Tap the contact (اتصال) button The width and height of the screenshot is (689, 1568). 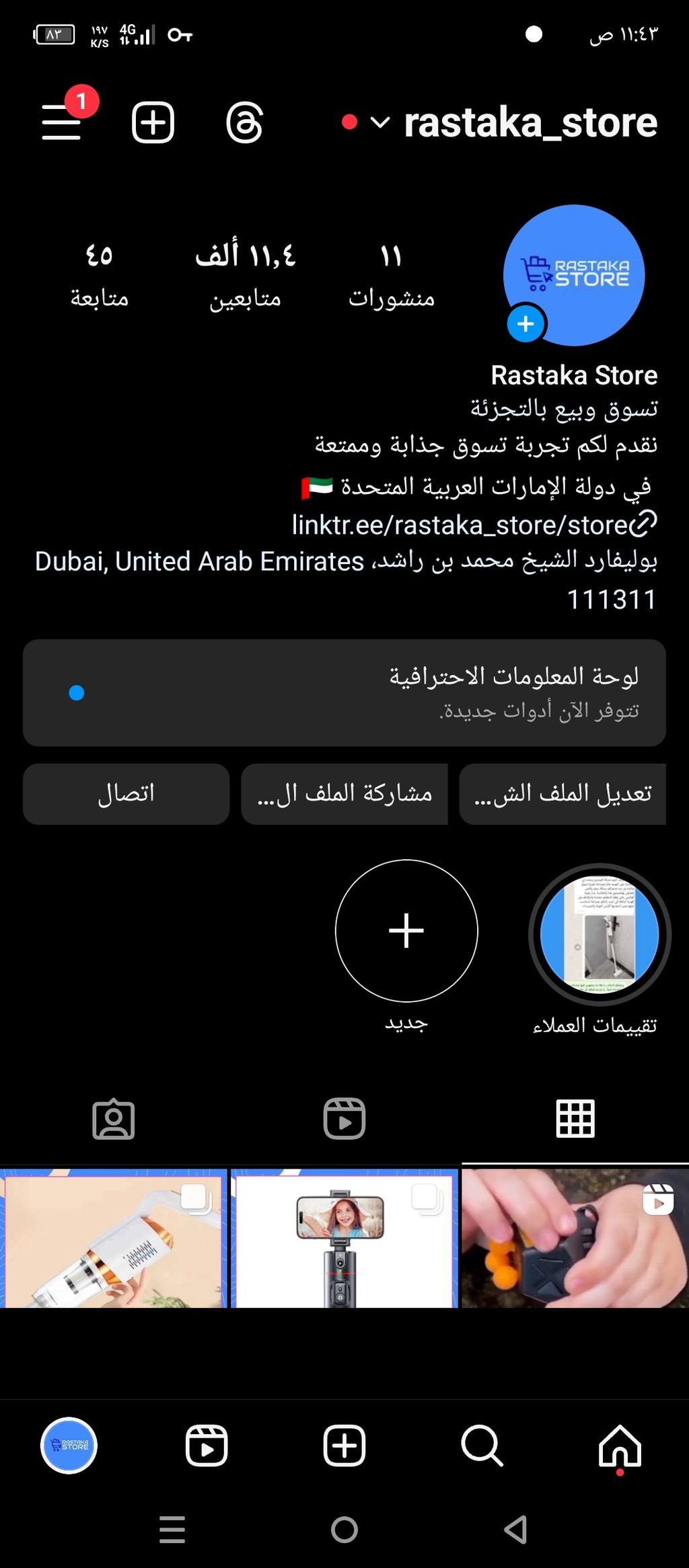coord(126,794)
